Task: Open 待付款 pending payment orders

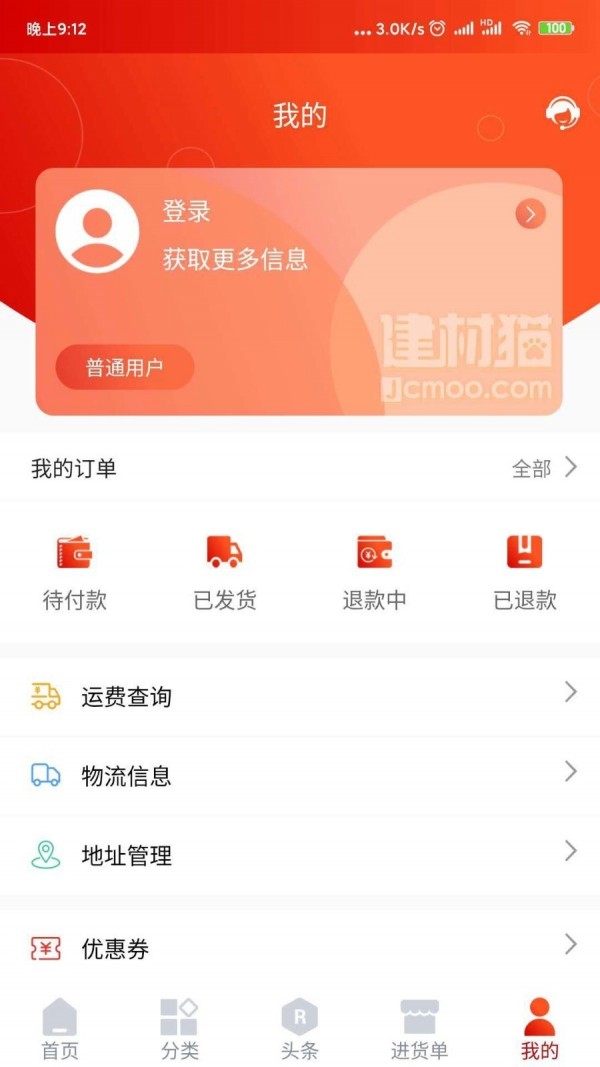Action: click(x=75, y=573)
